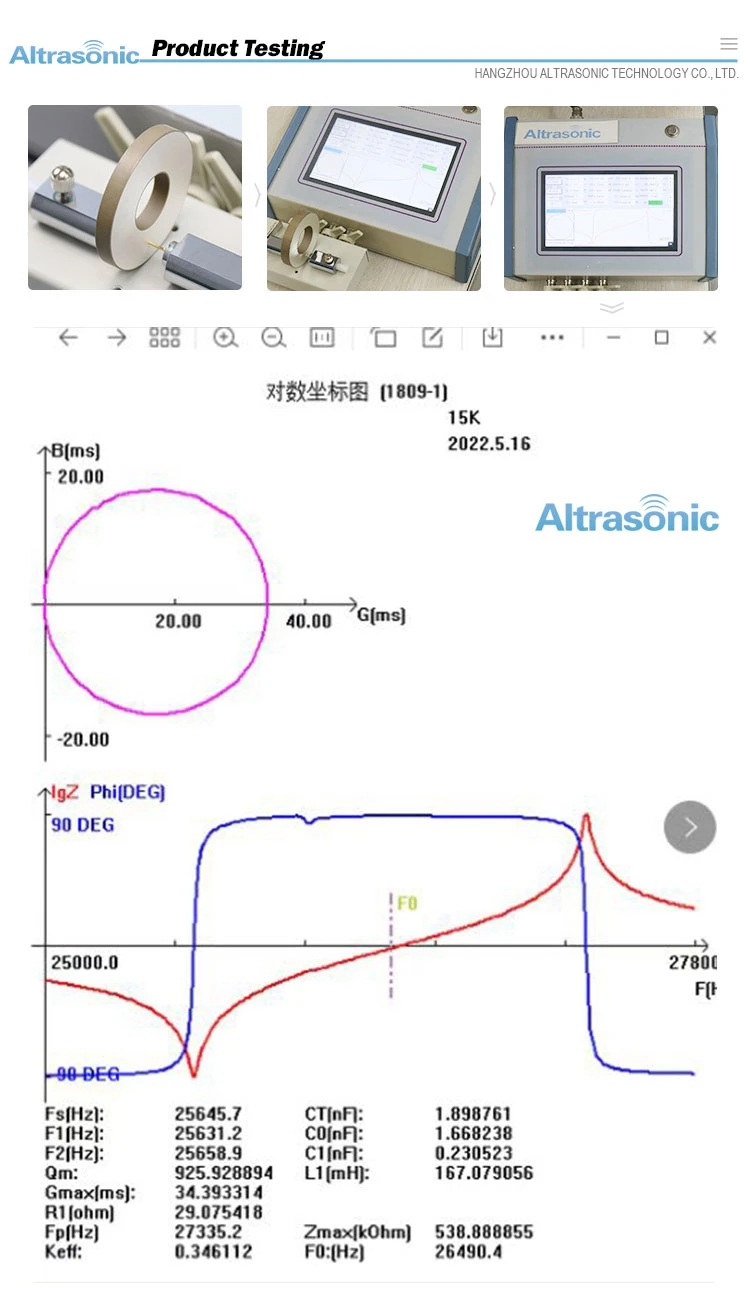Viewport: 750px width, 1294px height.
Task: Zoom out of the test chart
Action: click(274, 338)
